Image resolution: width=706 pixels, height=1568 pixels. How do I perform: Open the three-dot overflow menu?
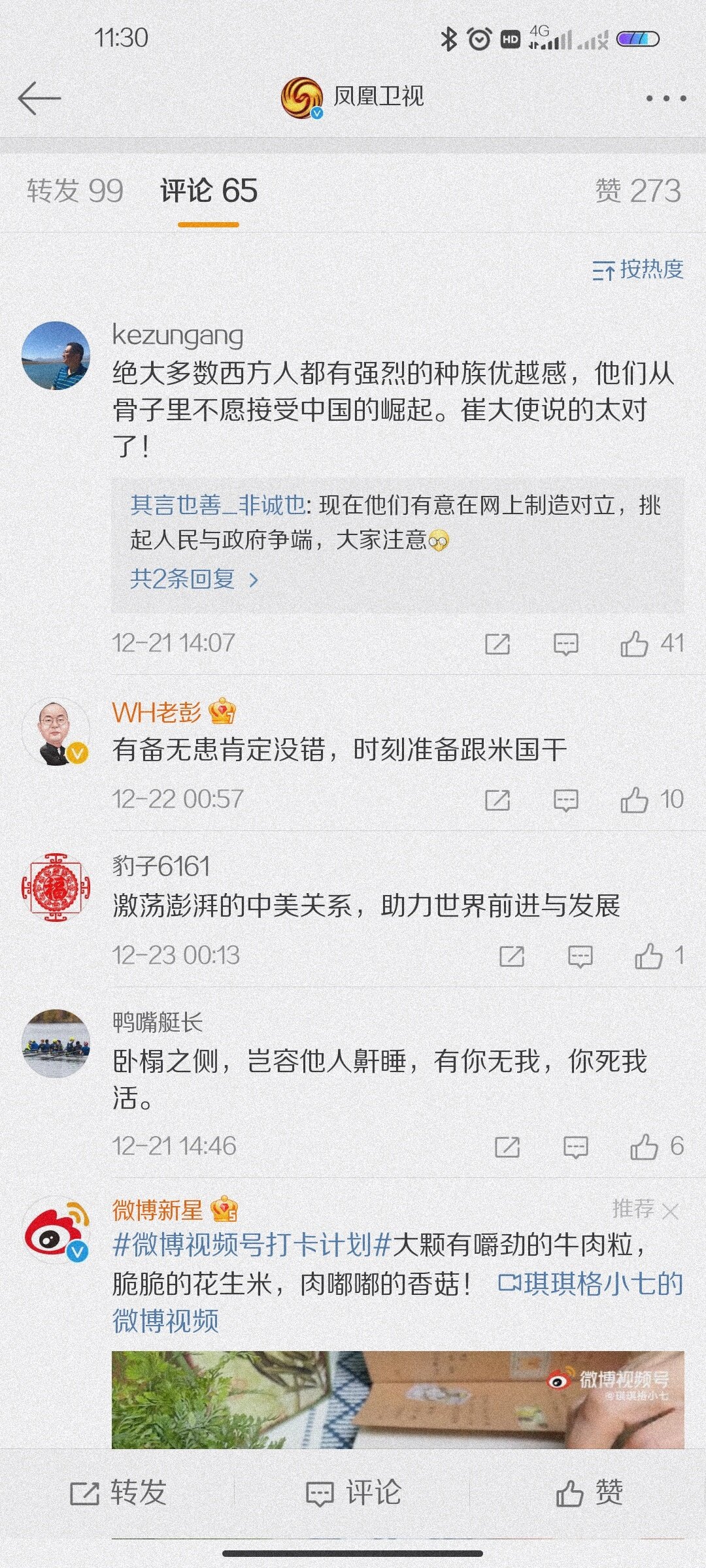pos(665,99)
